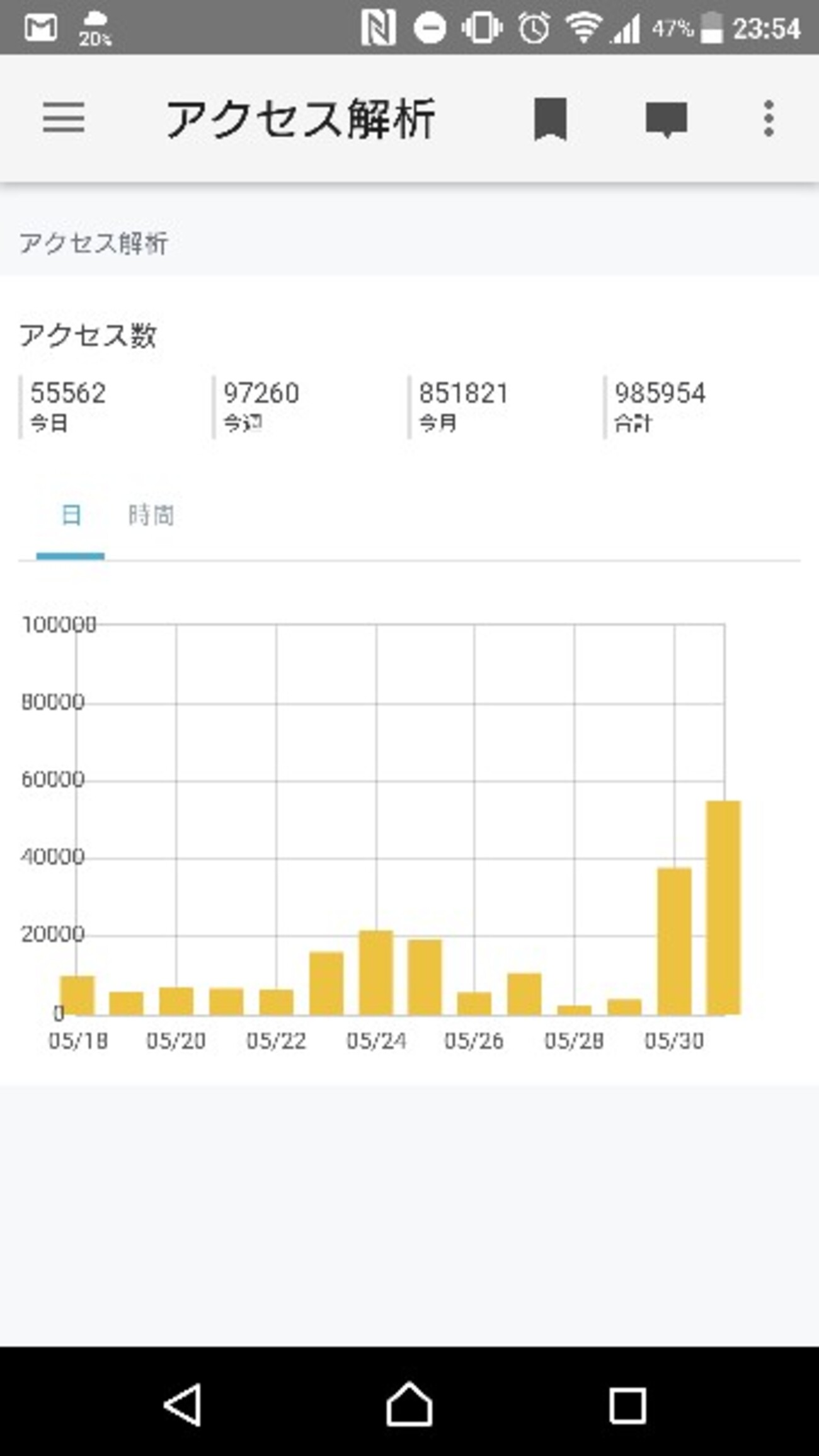Image resolution: width=819 pixels, height=1456 pixels.
Task: Open the hamburger drawer menu
Action: (x=64, y=118)
